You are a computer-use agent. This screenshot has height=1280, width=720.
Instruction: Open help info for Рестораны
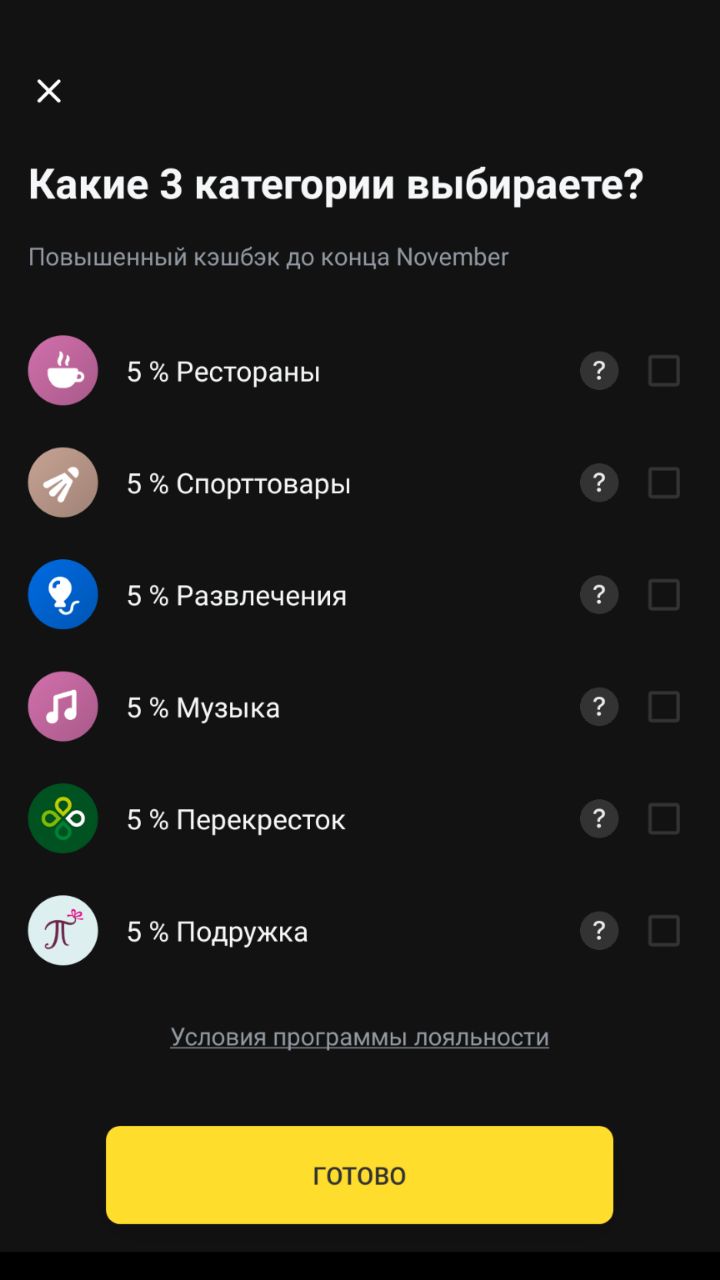coord(599,371)
